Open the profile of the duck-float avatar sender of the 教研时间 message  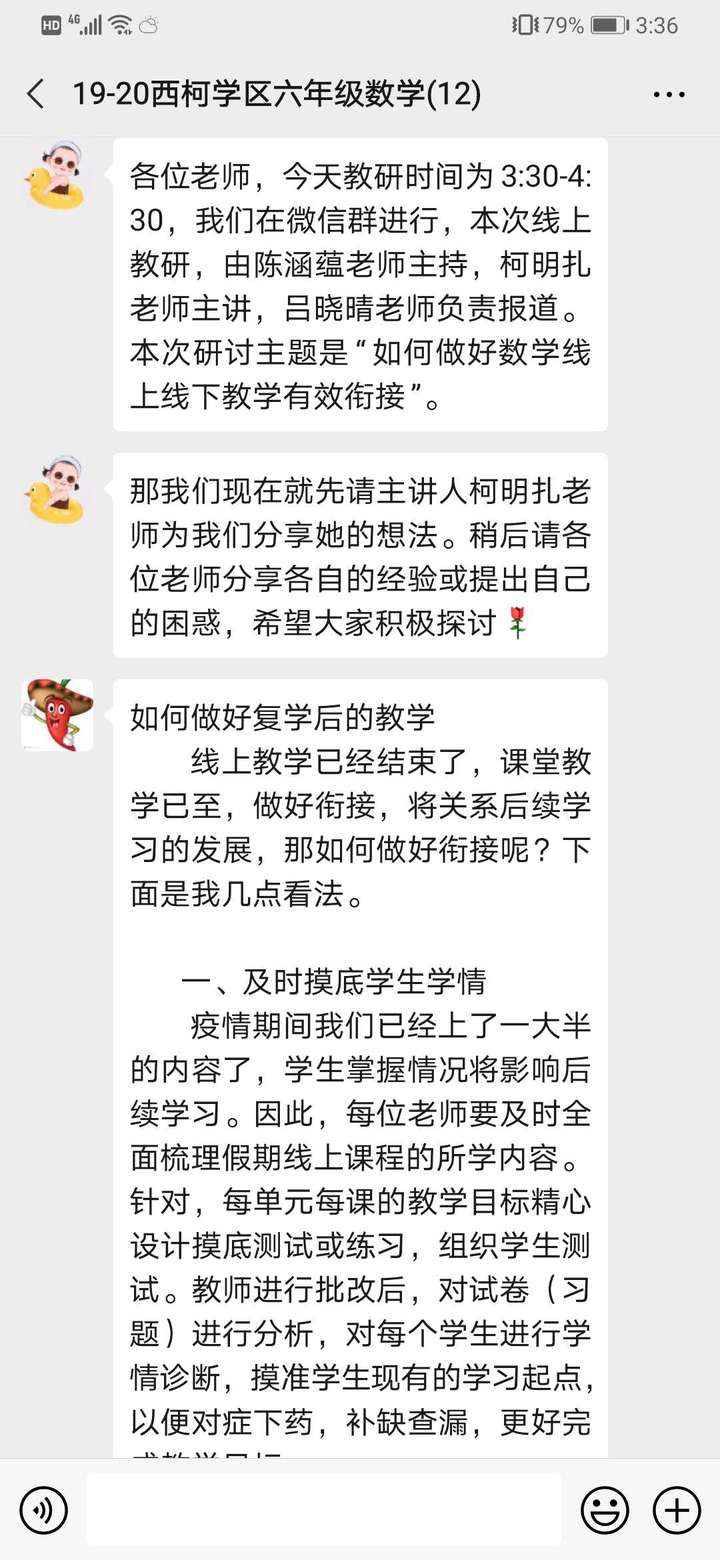tap(57, 175)
